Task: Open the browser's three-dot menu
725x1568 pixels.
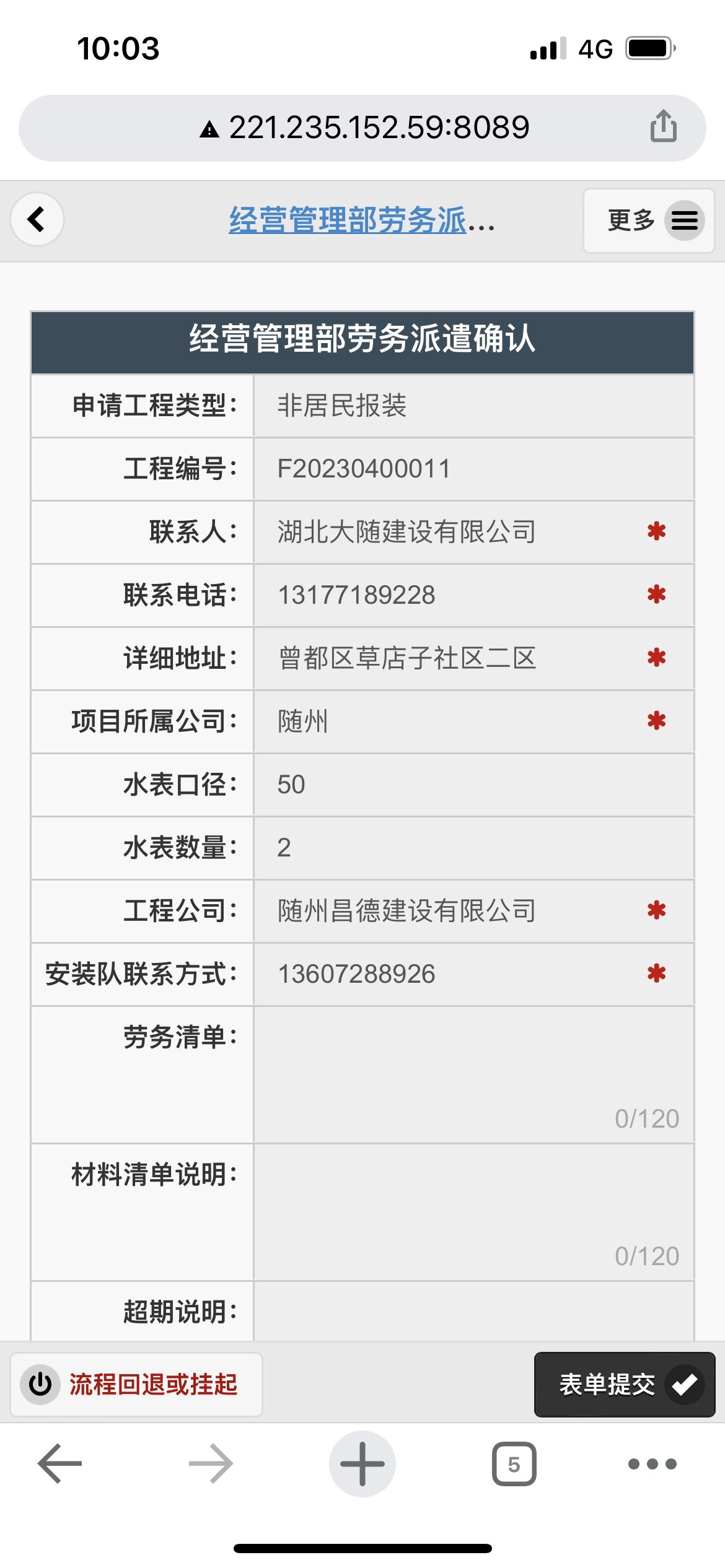Action: pyautogui.click(x=652, y=1464)
